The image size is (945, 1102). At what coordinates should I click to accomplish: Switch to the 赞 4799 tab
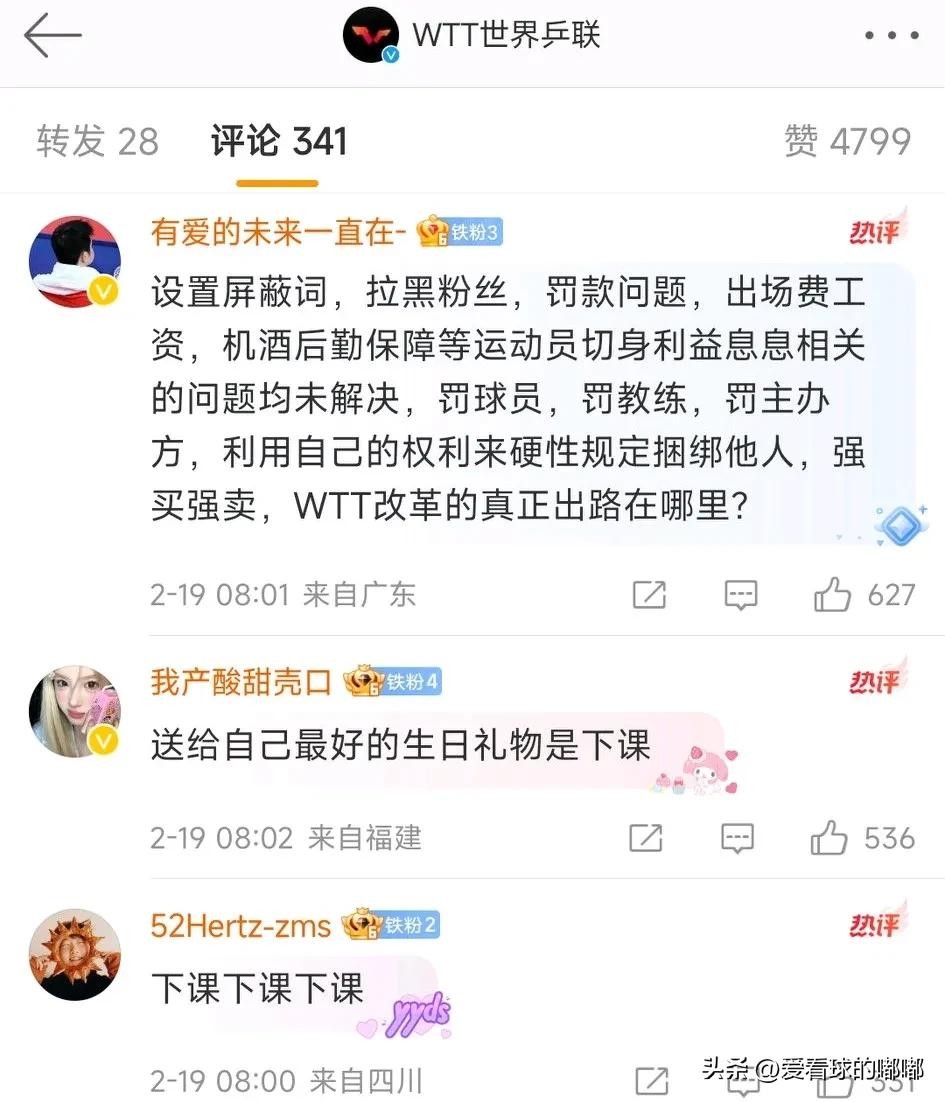point(847,141)
